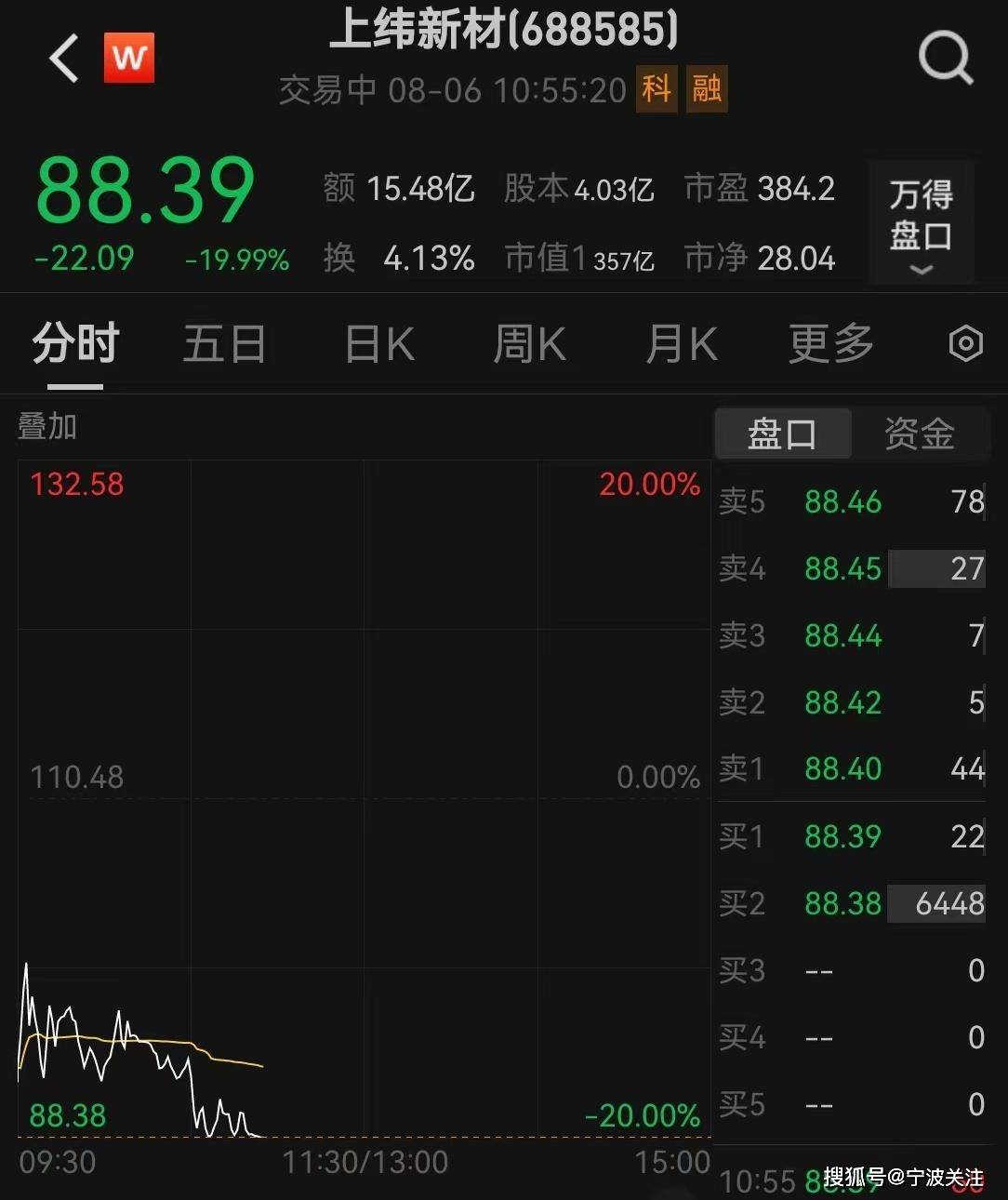Click the back arrow at top left
Image resolution: width=1008 pixels, height=1200 pixels.
click(x=61, y=58)
